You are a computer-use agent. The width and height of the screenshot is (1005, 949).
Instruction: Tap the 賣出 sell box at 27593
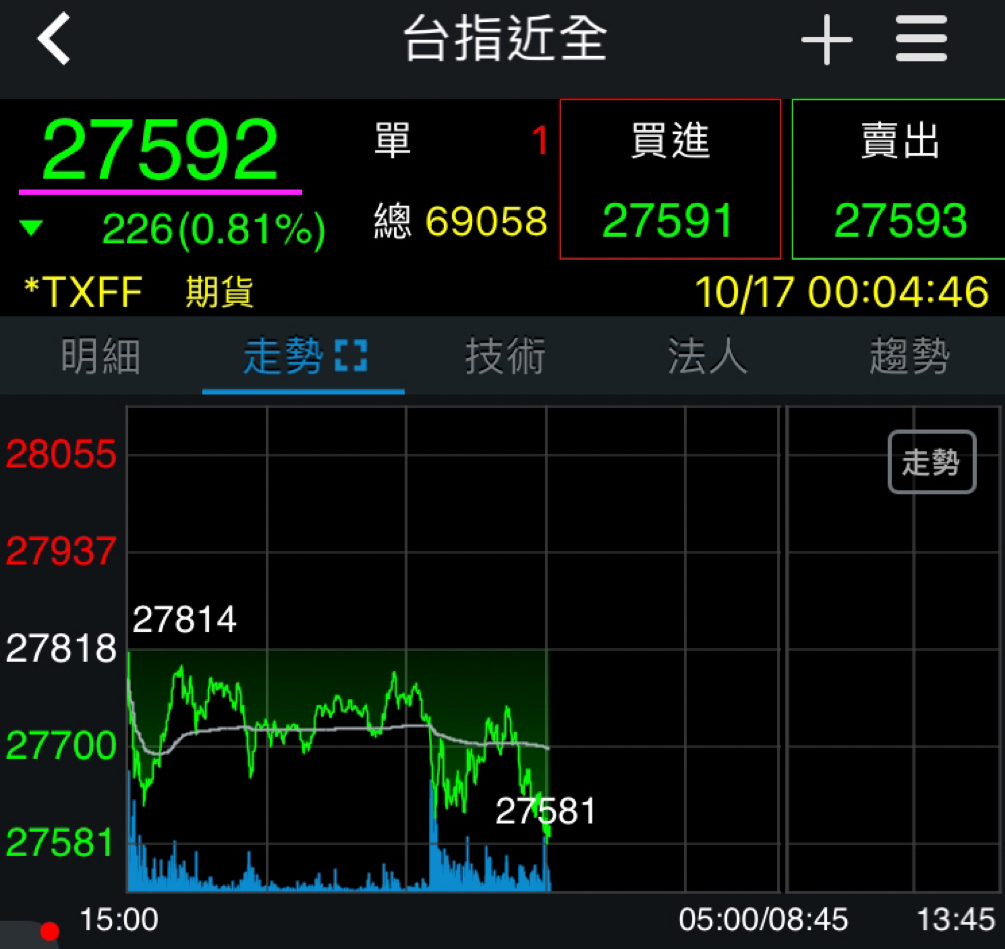[899, 179]
